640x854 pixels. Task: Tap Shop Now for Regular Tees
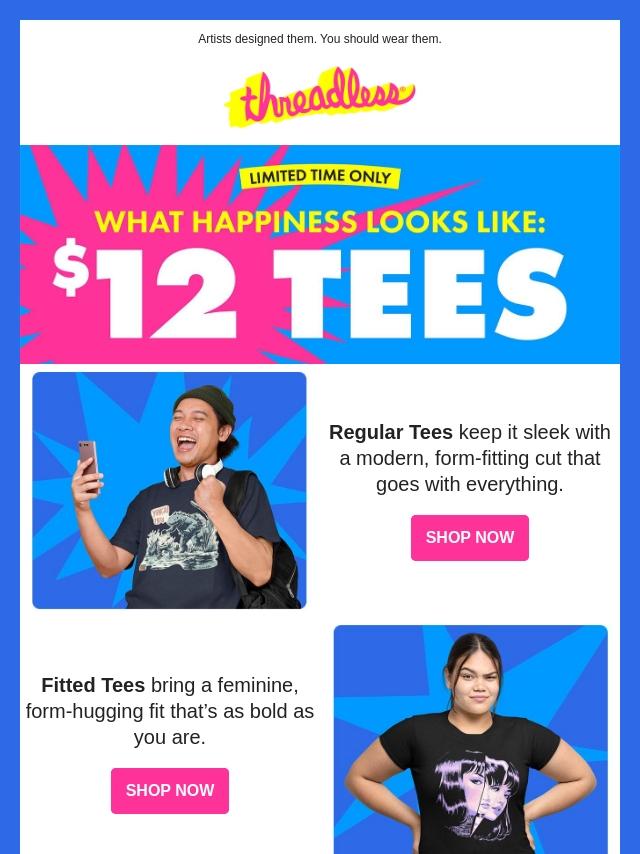469,538
